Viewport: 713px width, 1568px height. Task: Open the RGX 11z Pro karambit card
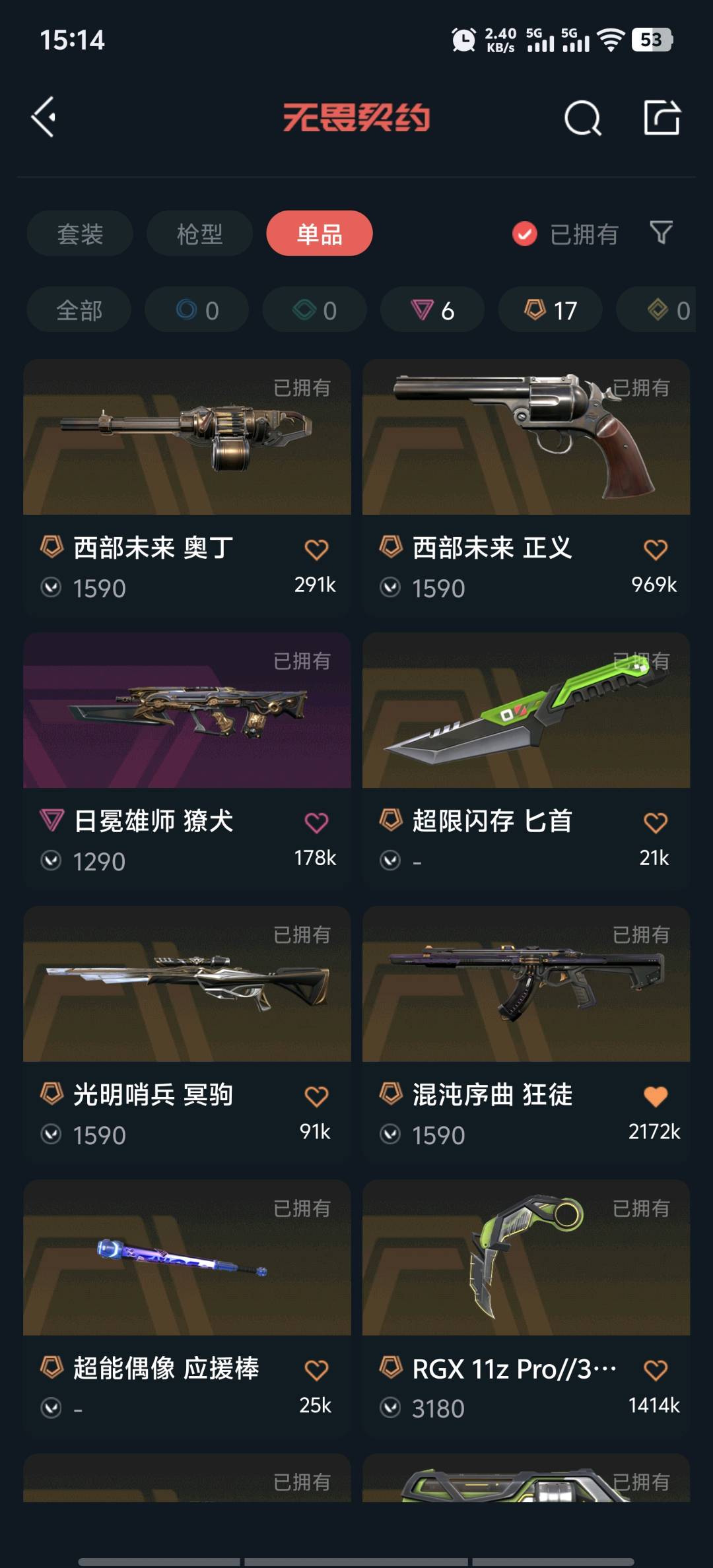[526, 1309]
